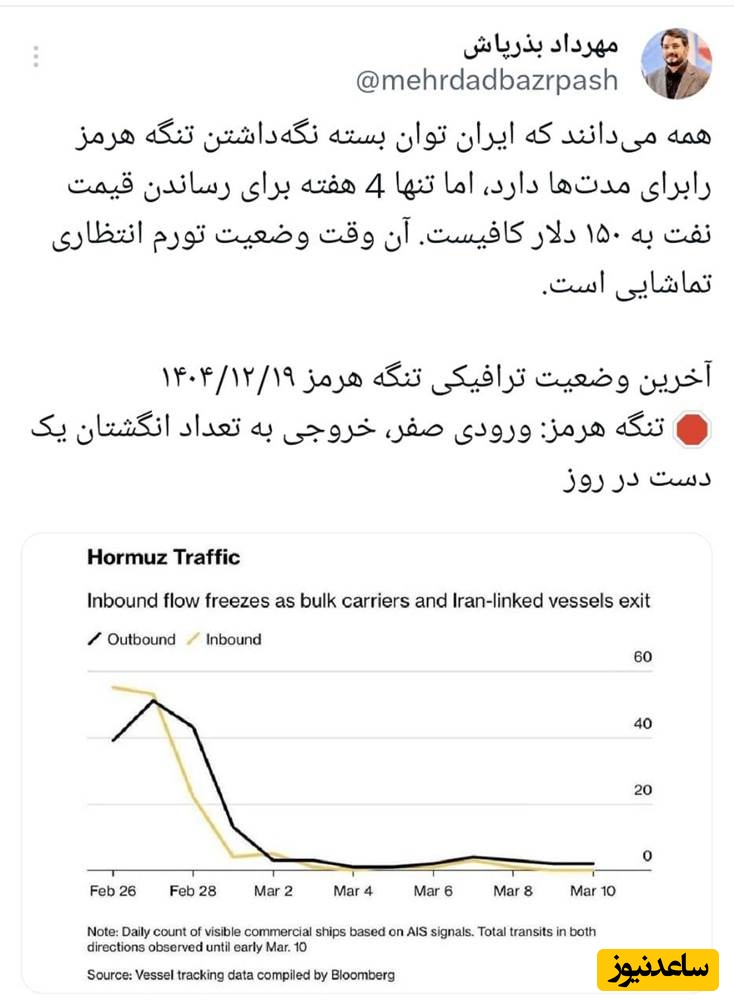Open the tweet's three-dot overflow menu

[x=35, y=56]
